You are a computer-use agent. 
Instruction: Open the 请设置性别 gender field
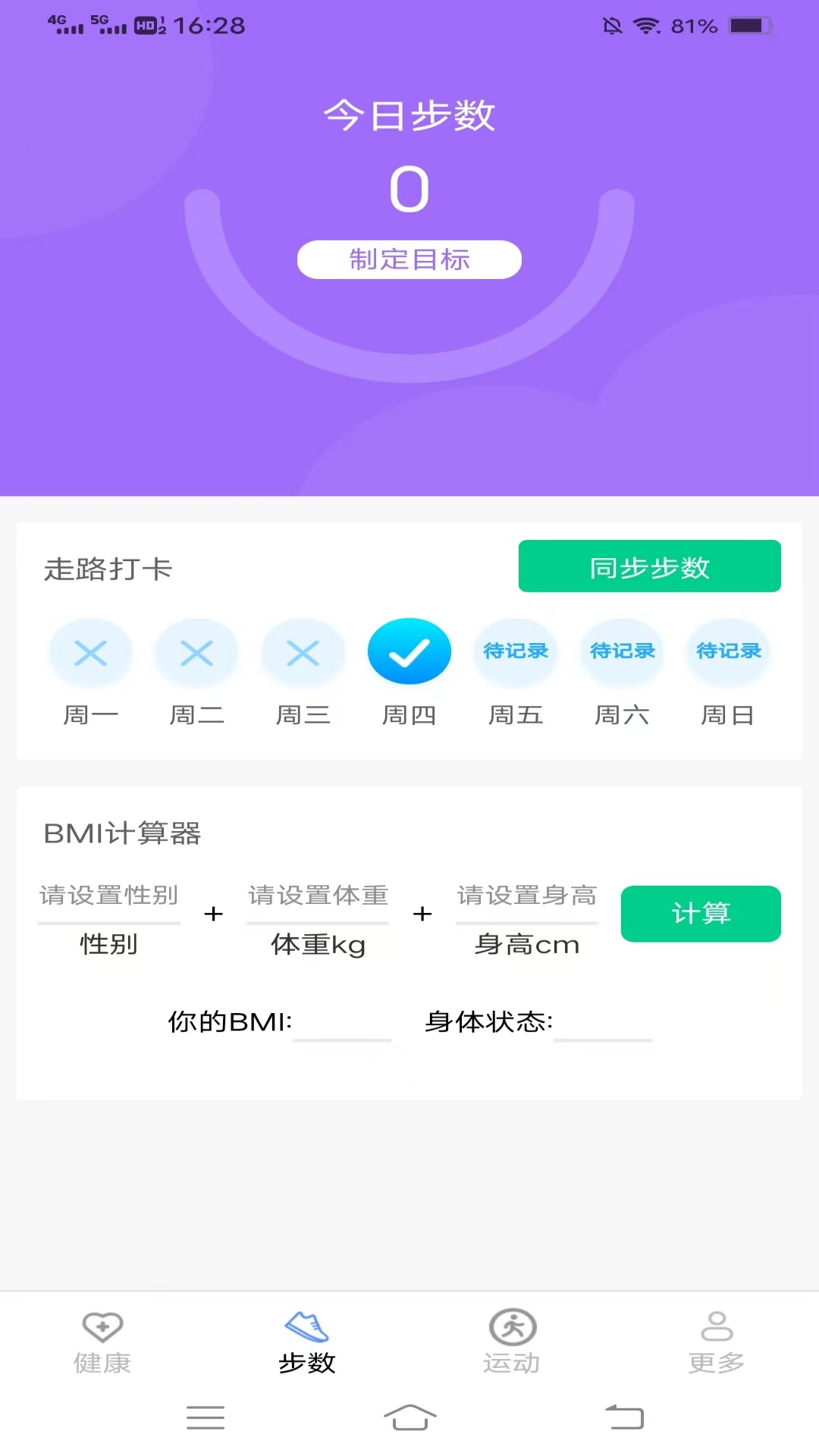pyautogui.click(x=109, y=896)
